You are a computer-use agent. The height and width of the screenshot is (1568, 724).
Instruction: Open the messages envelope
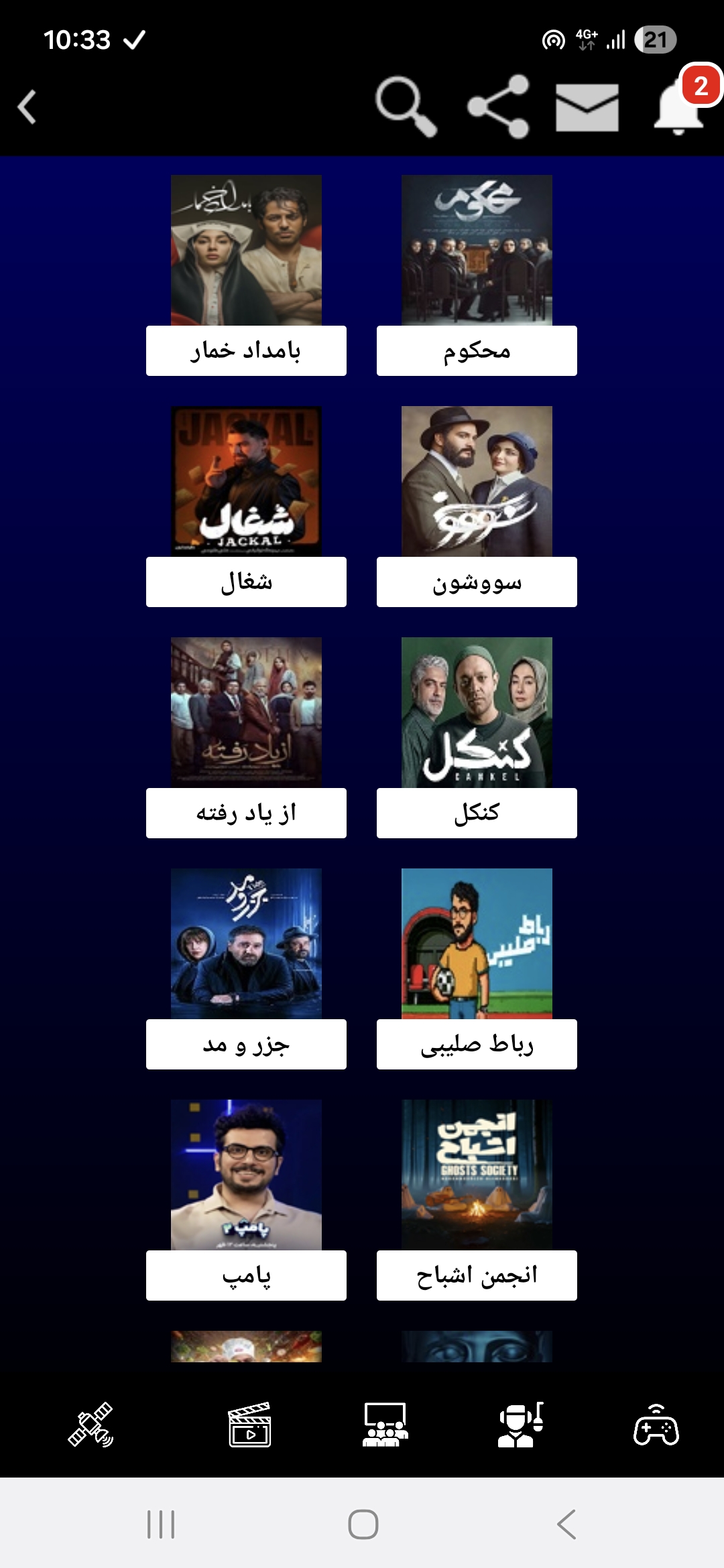point(587,107)
